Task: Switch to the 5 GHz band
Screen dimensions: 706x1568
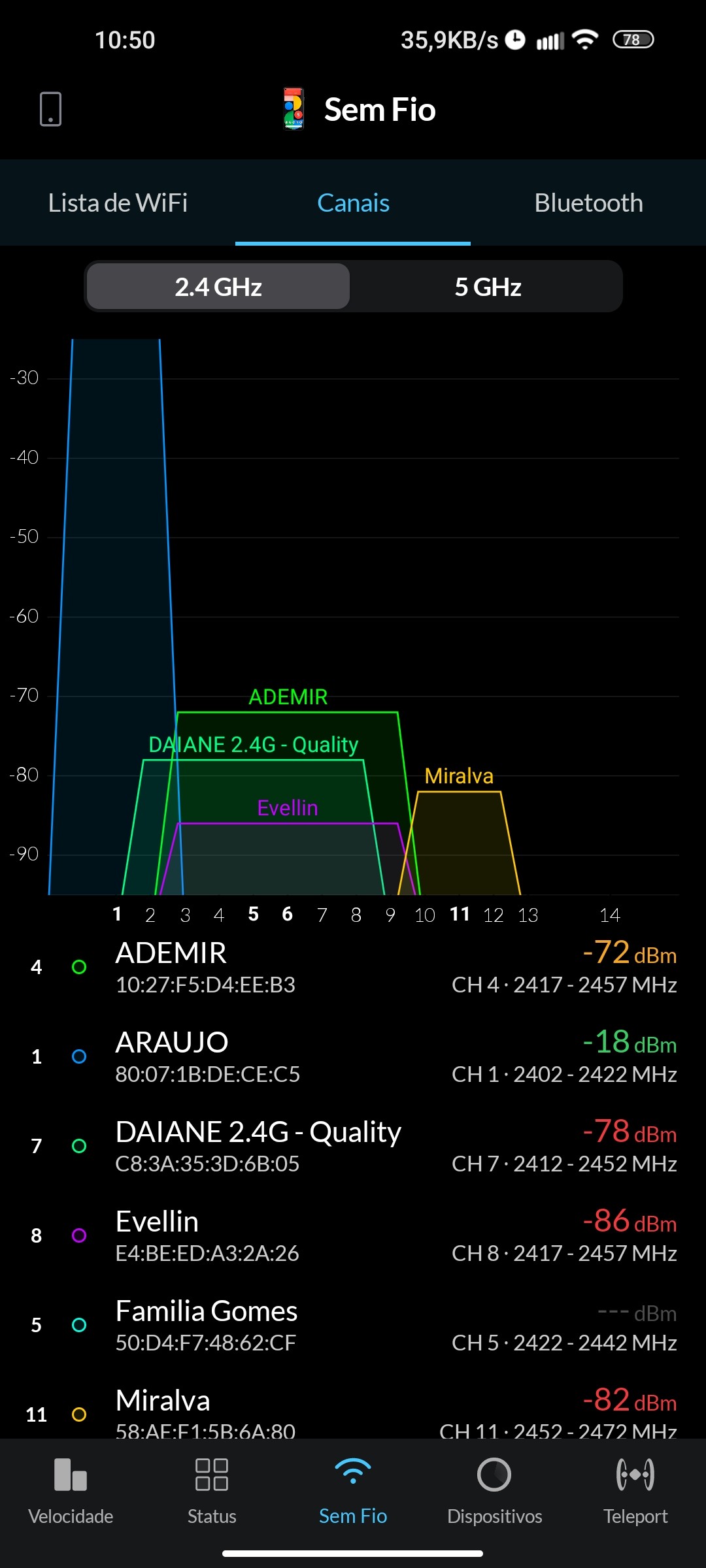Action: click(488, 287)
